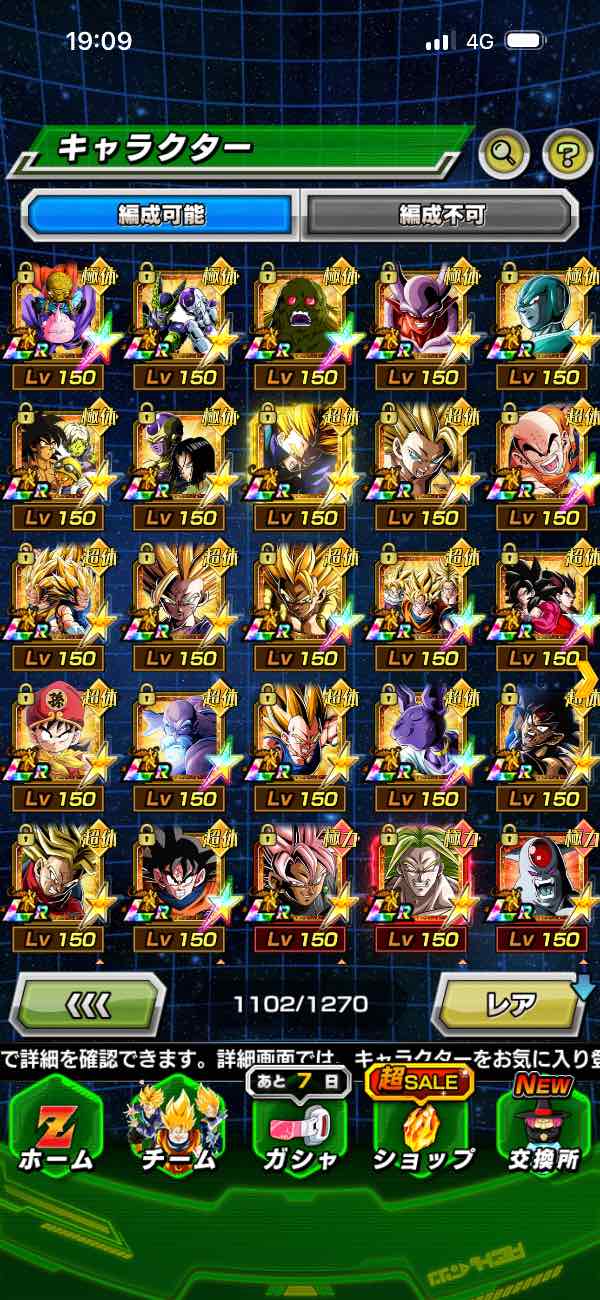The height and width of the screenshot is (1300, 600).
Task: Switch to the 編成可能 tab
Action: (x=161, y=214)
